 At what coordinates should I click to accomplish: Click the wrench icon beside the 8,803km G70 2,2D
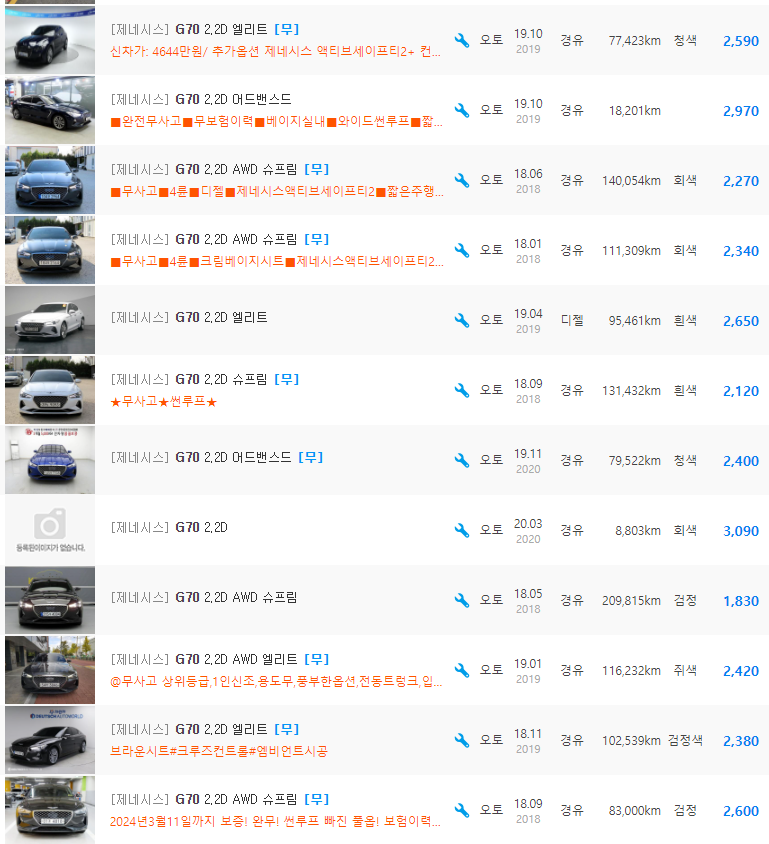[x=461, y=529]
